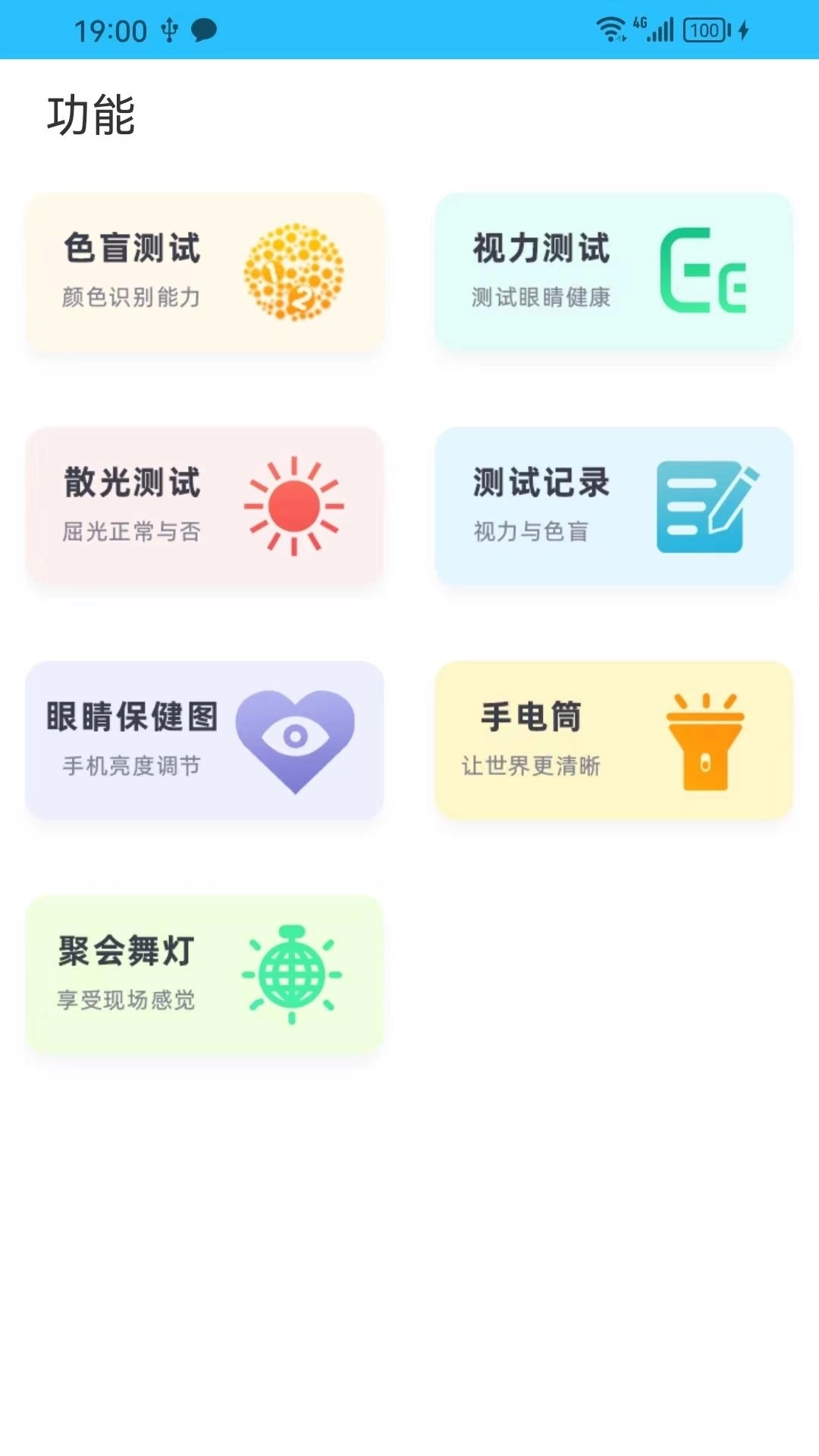Open the 视力测试 vision test card

click(x=614, y=273)
